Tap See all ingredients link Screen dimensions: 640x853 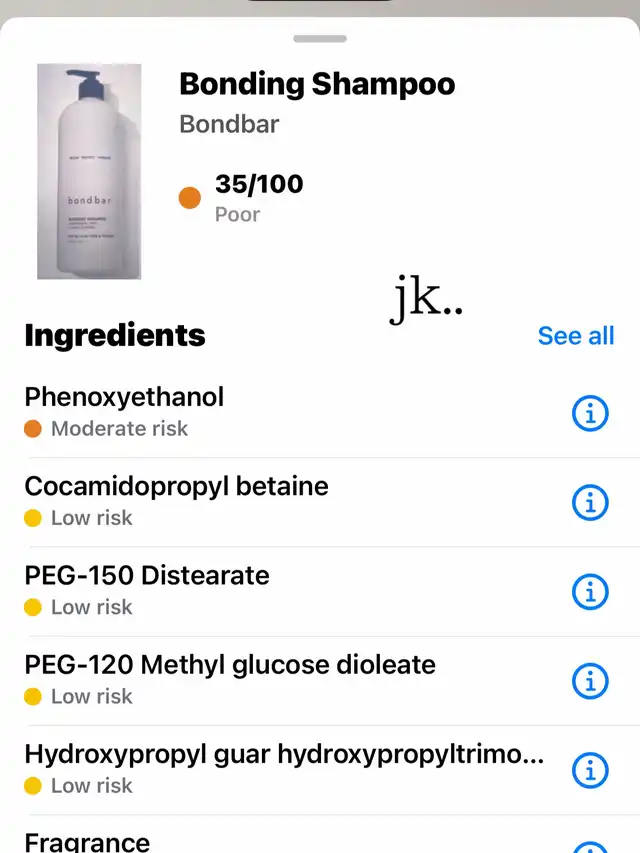click(575, 336)
